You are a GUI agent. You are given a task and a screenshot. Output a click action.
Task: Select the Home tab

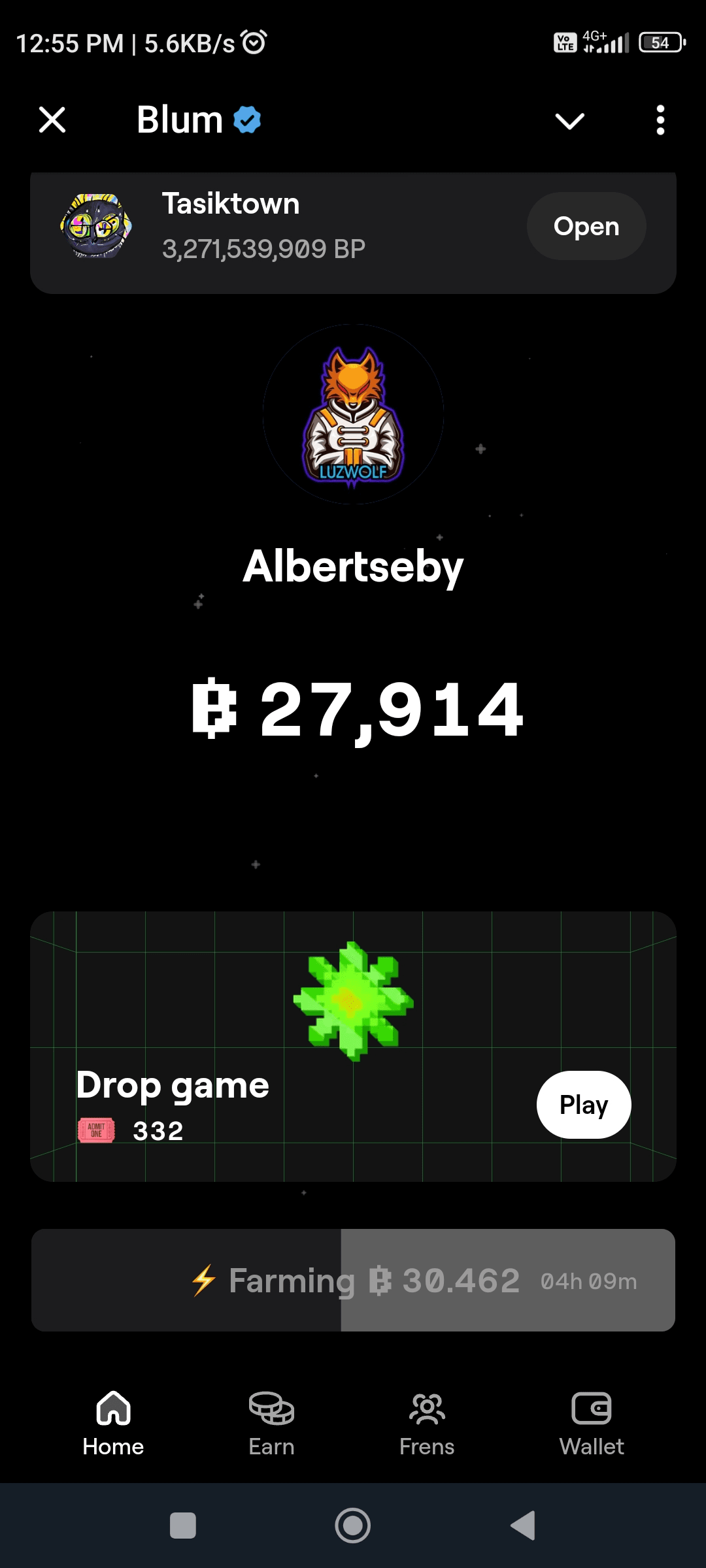click(113, 1424)
